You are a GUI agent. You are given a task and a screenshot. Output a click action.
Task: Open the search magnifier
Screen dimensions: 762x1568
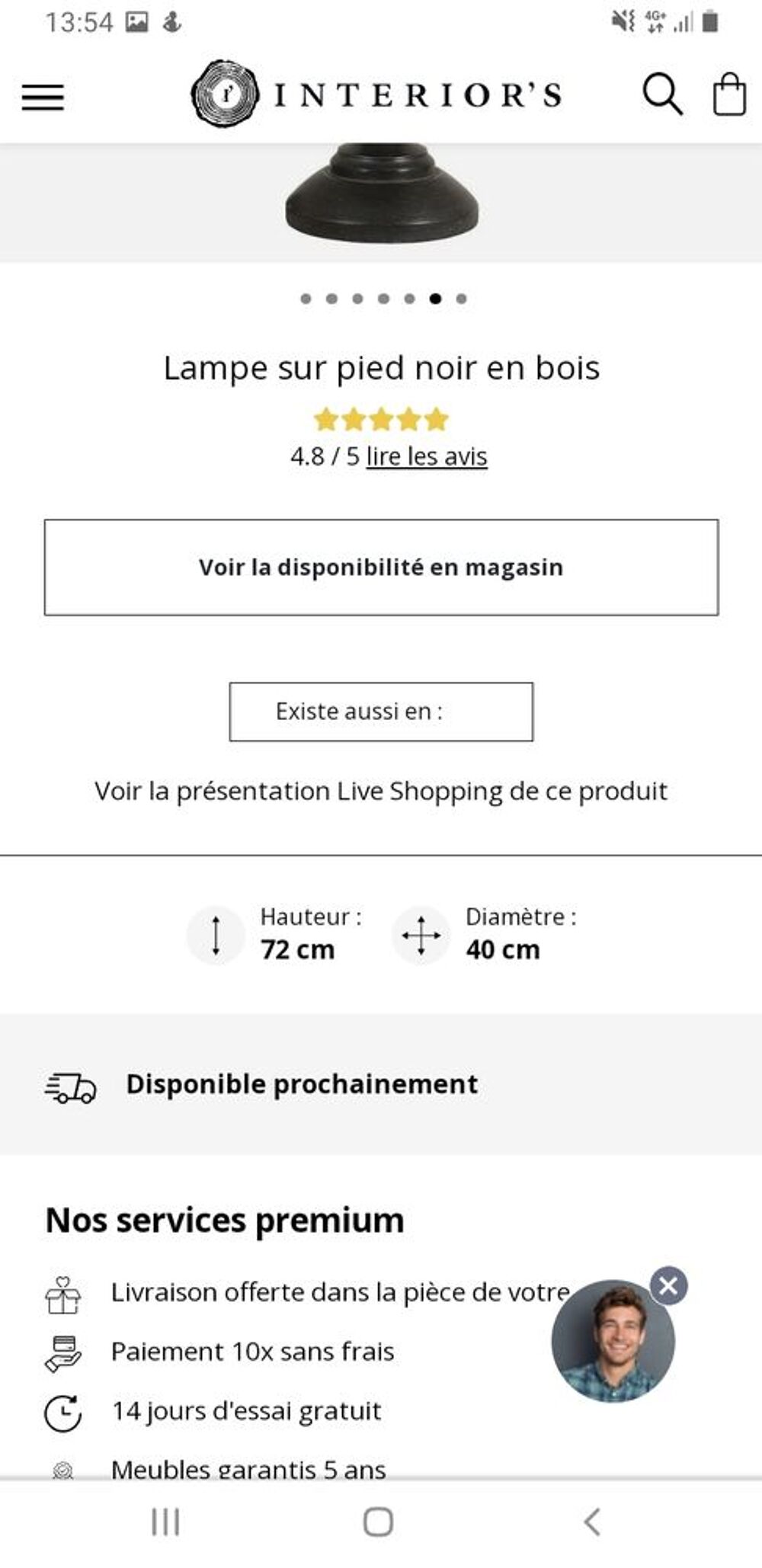[662, 94]
